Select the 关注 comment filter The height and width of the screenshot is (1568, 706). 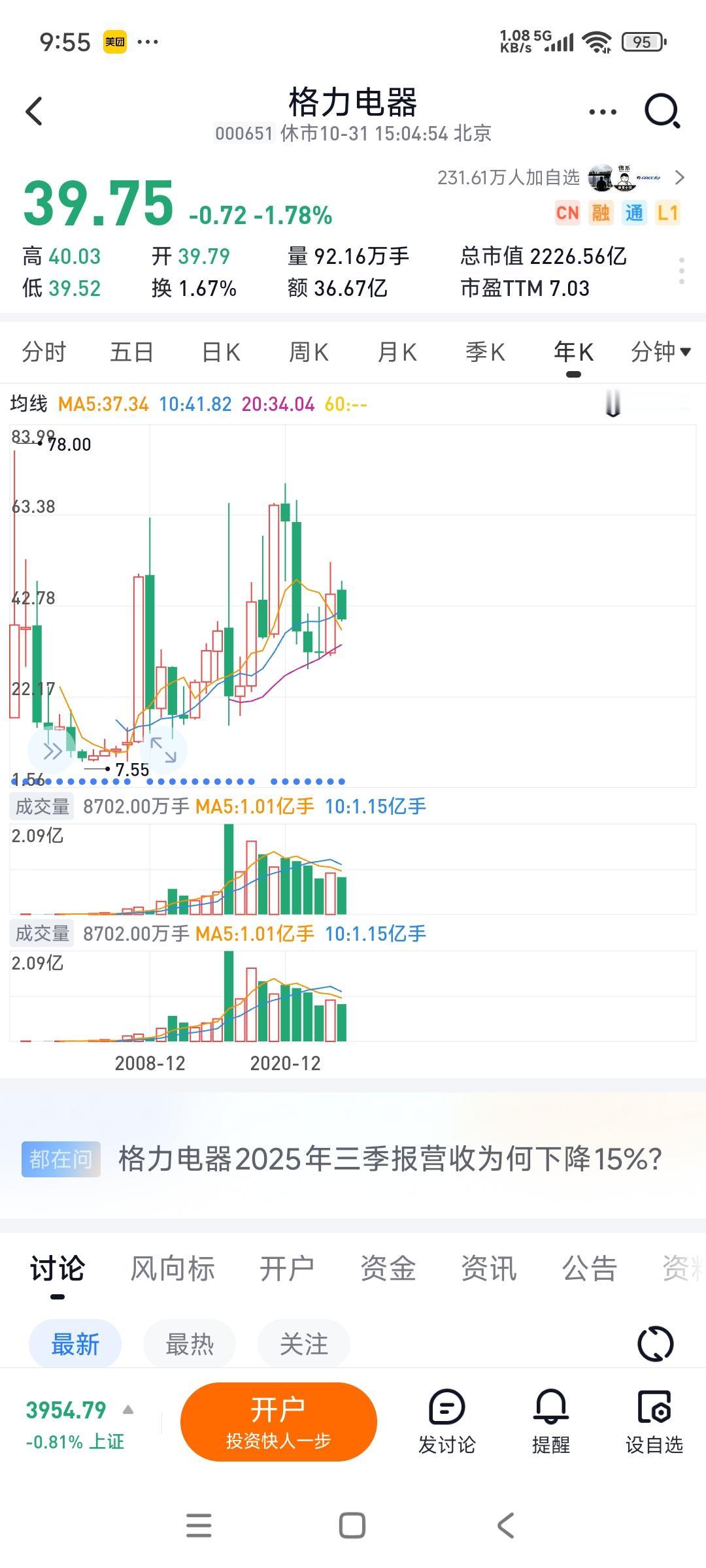click(x=303, y=1344)
